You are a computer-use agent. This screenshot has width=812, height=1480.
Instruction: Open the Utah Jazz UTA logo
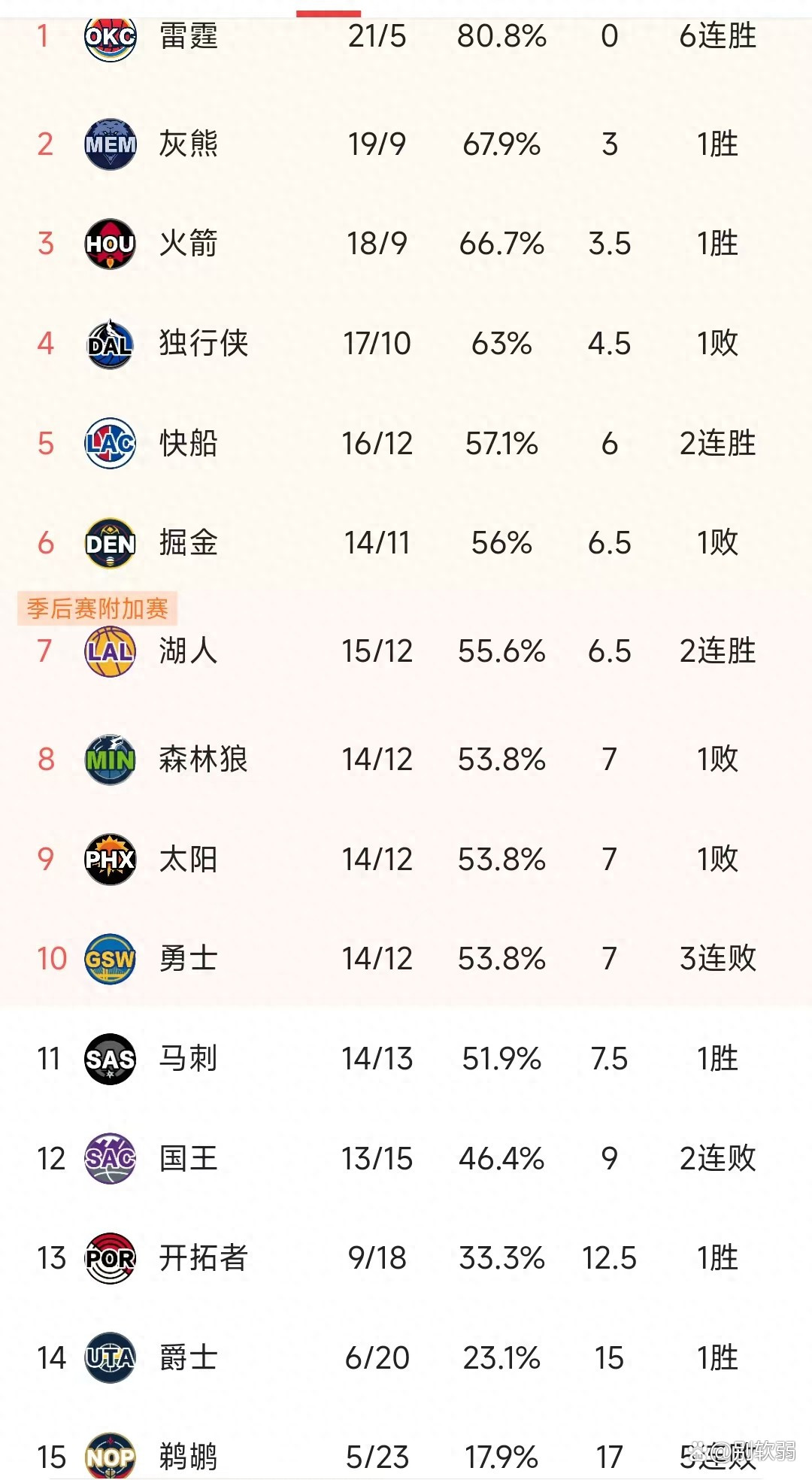(111, 1358)
